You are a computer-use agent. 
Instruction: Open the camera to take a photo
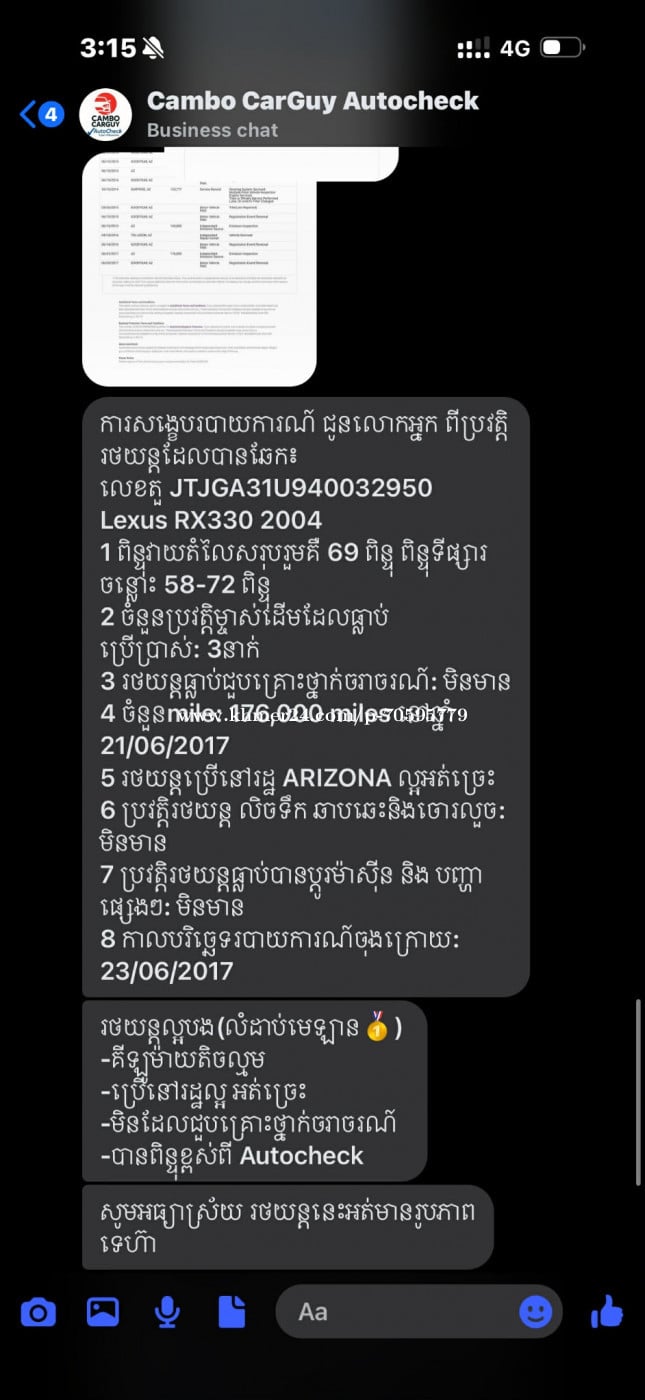click(x=38, y=1311)
